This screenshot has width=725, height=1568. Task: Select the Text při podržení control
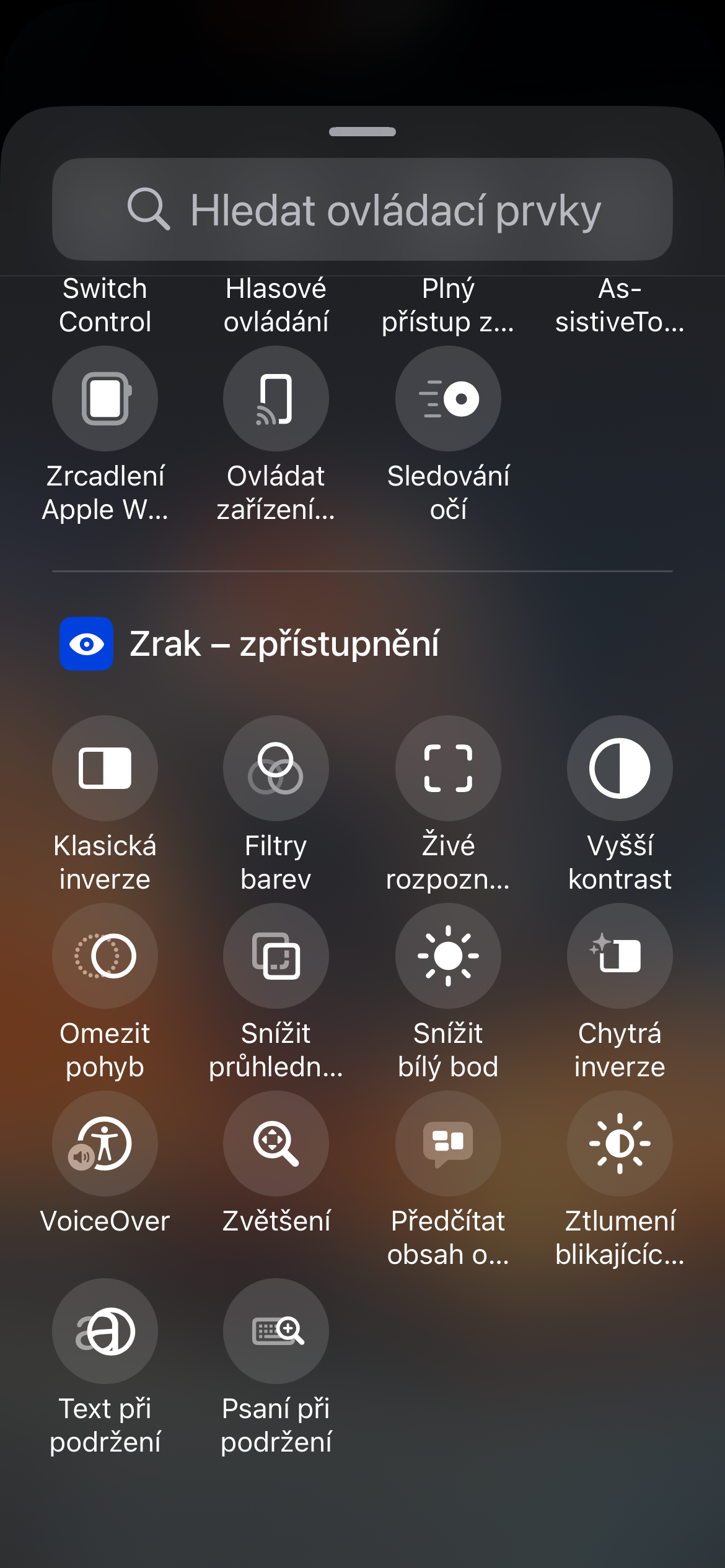105,1331
